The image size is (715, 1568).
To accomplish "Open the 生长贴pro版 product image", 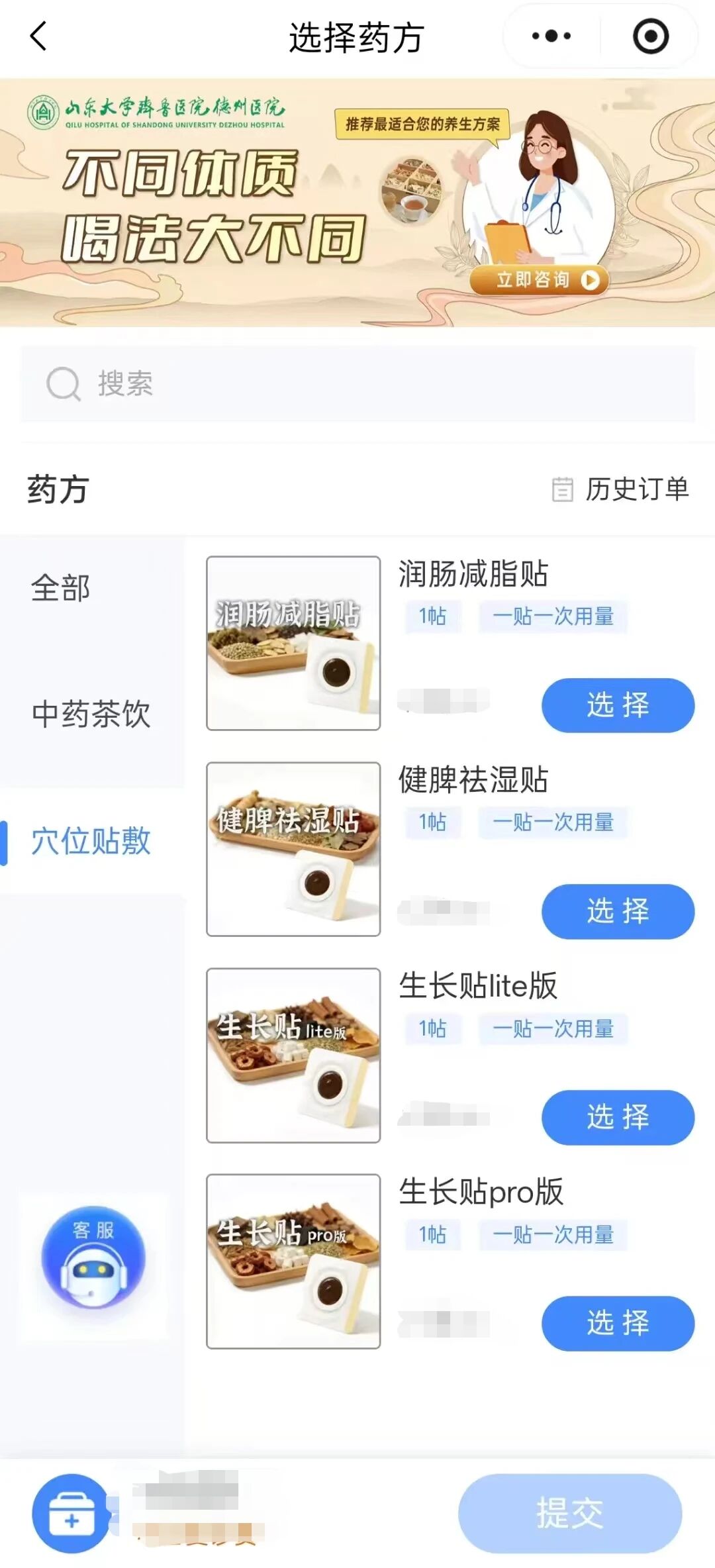I will (x=293, y=1261).
